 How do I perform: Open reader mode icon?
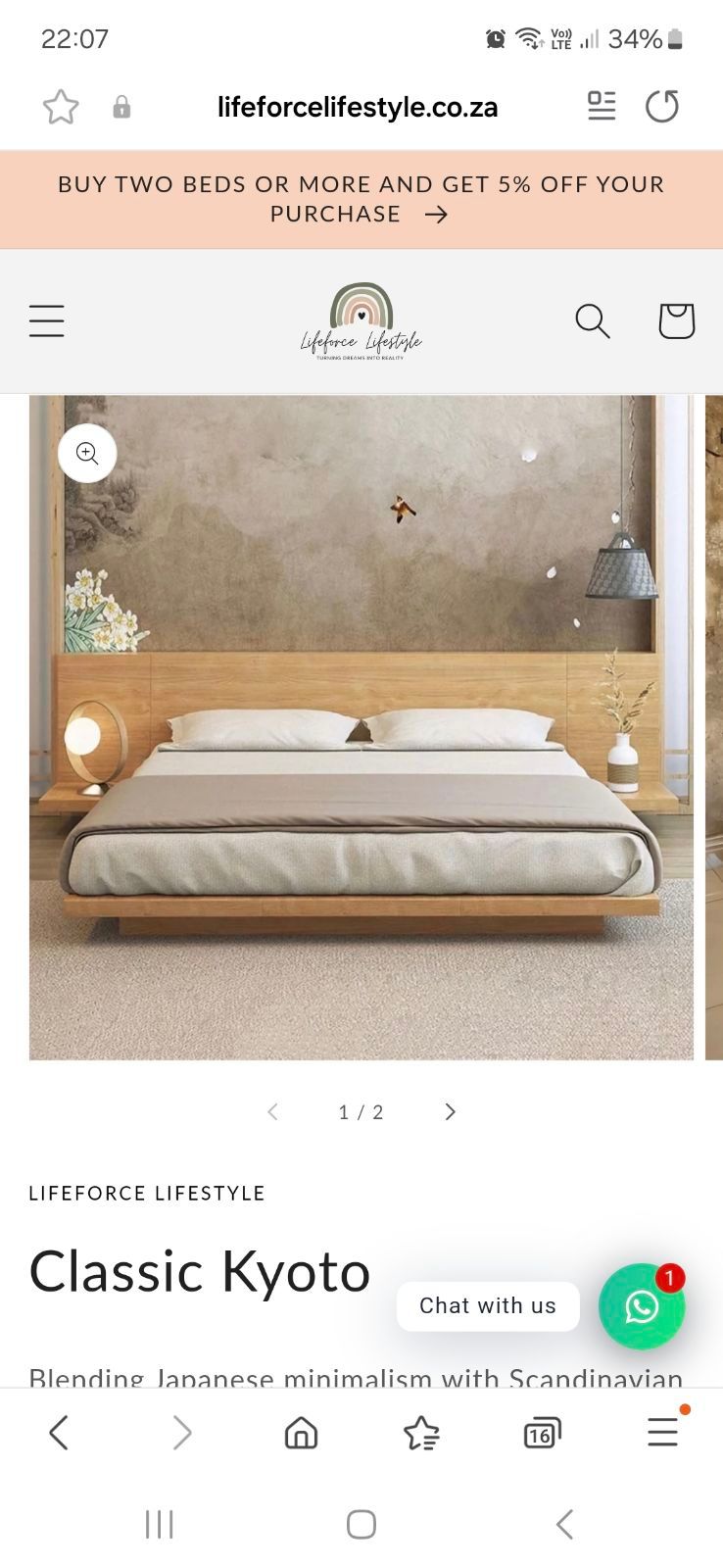[602, 106]
